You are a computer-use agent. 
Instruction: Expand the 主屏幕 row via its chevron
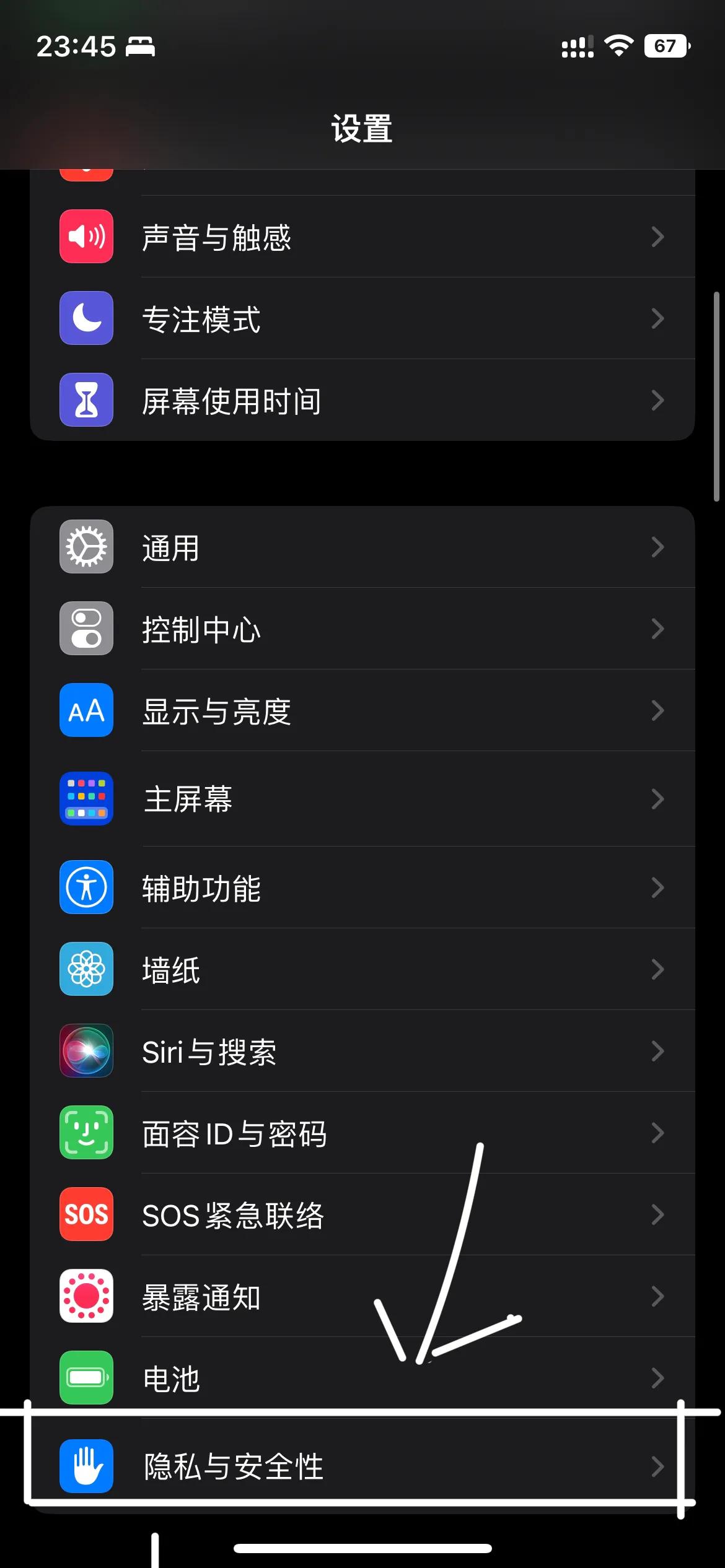pos(658,800)
